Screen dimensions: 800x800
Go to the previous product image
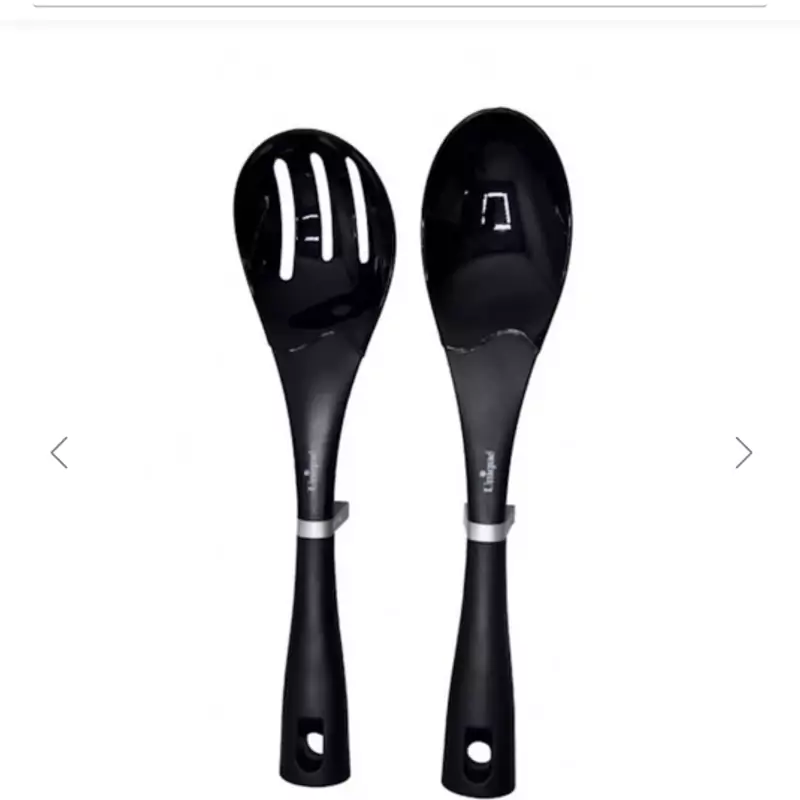(x=59, y=453)
